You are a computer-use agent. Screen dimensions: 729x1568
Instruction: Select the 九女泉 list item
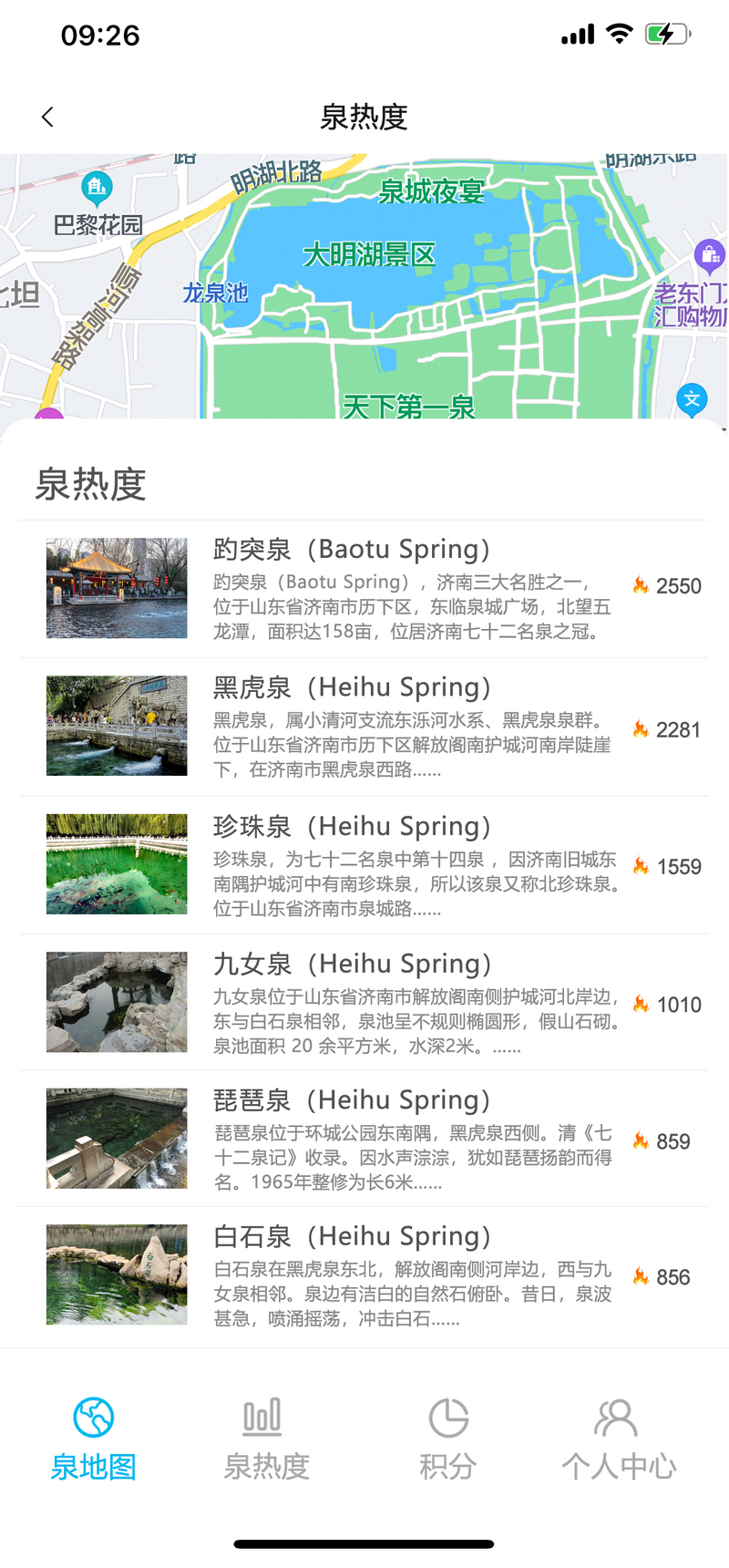(x=364, y=1003)
